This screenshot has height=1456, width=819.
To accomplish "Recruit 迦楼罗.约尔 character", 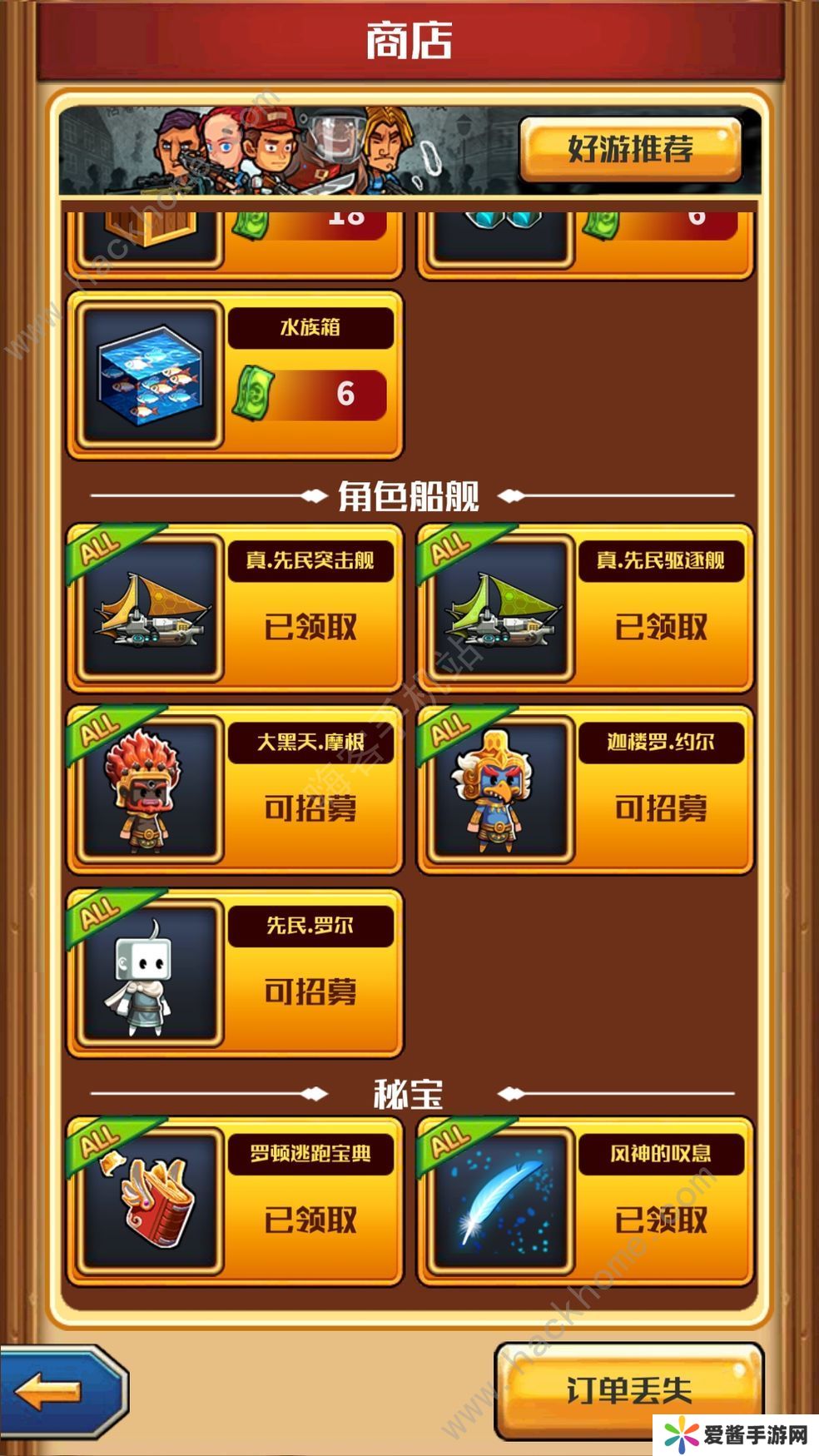I will 661,808.
